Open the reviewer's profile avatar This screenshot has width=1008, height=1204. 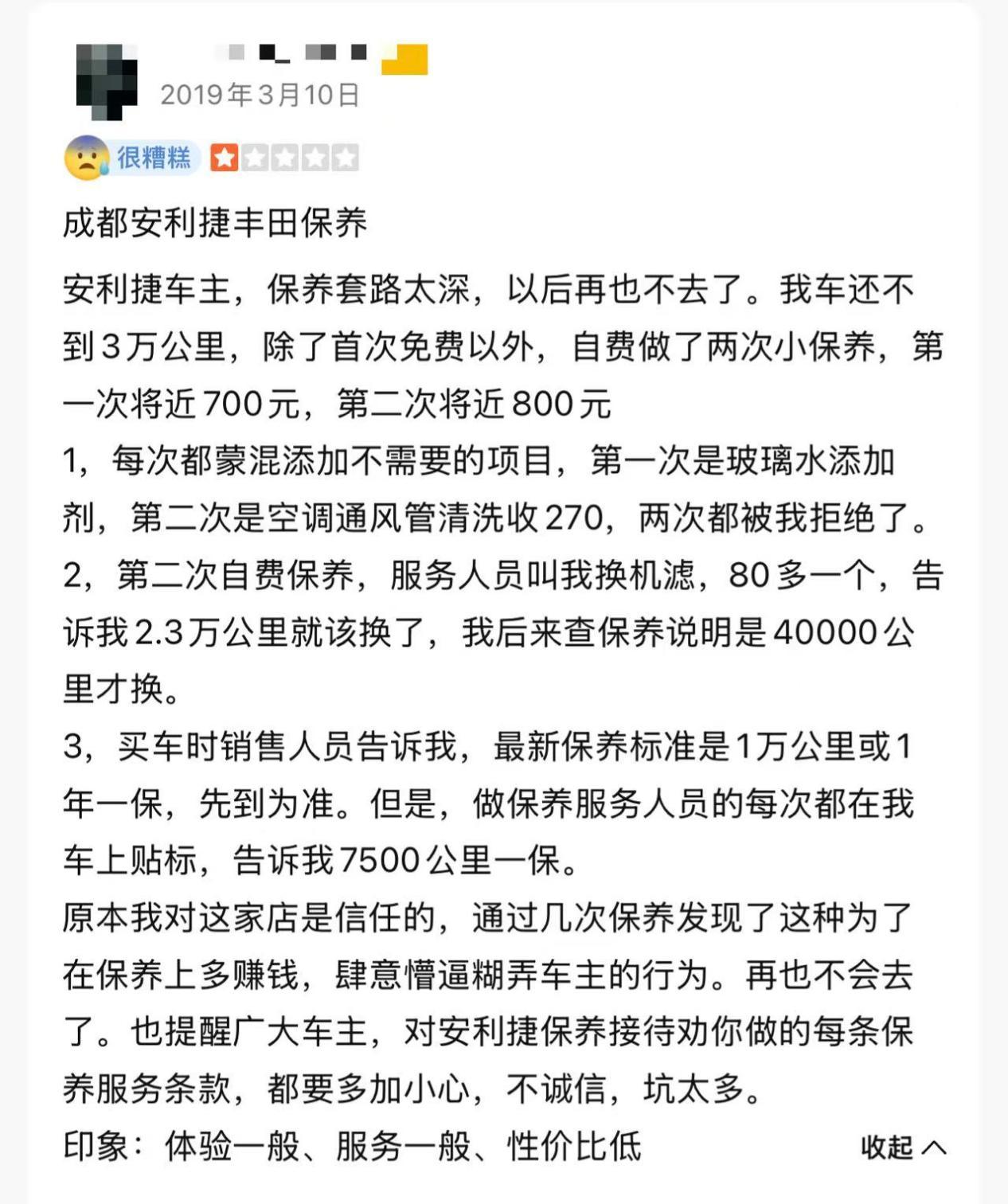point(107,82)
